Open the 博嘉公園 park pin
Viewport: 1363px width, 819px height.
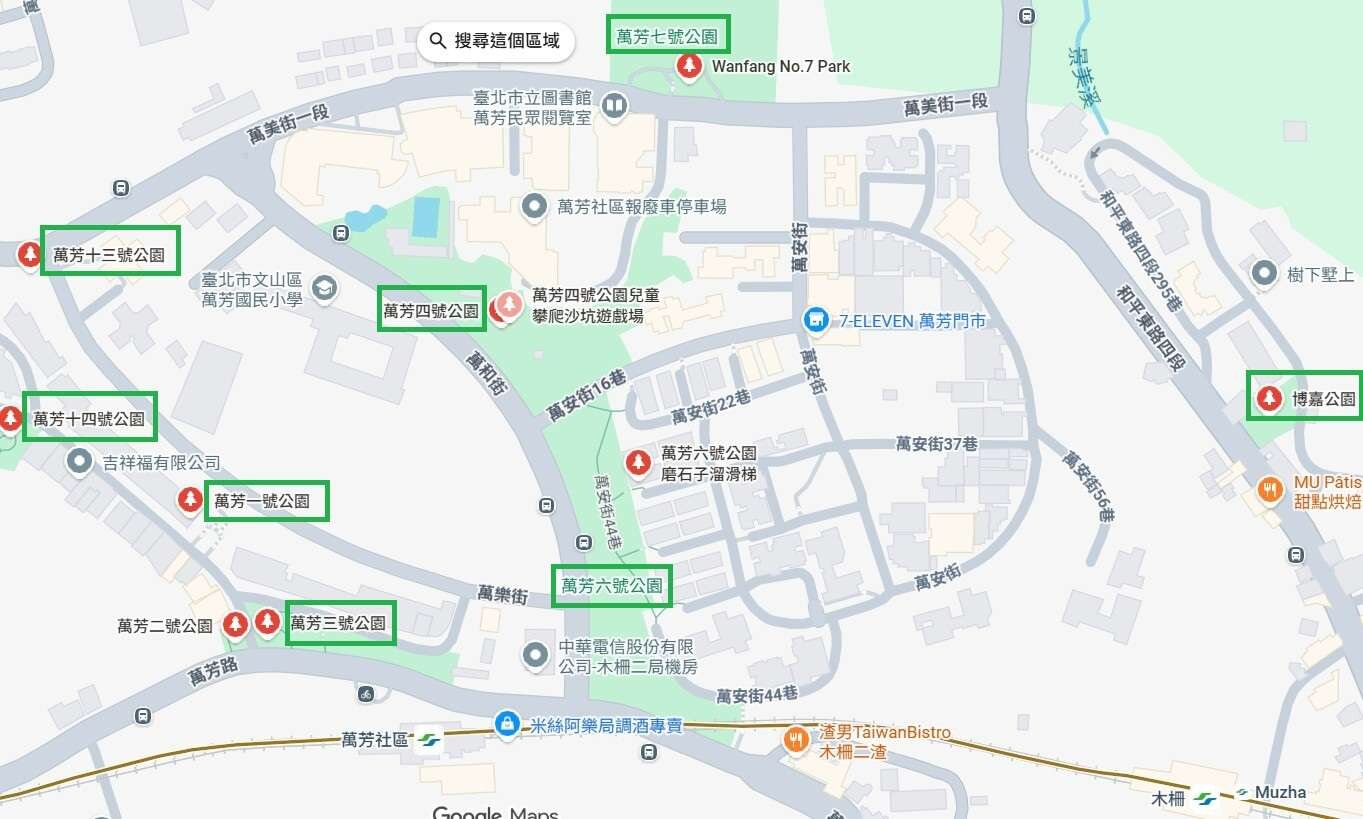(1269, 398)
